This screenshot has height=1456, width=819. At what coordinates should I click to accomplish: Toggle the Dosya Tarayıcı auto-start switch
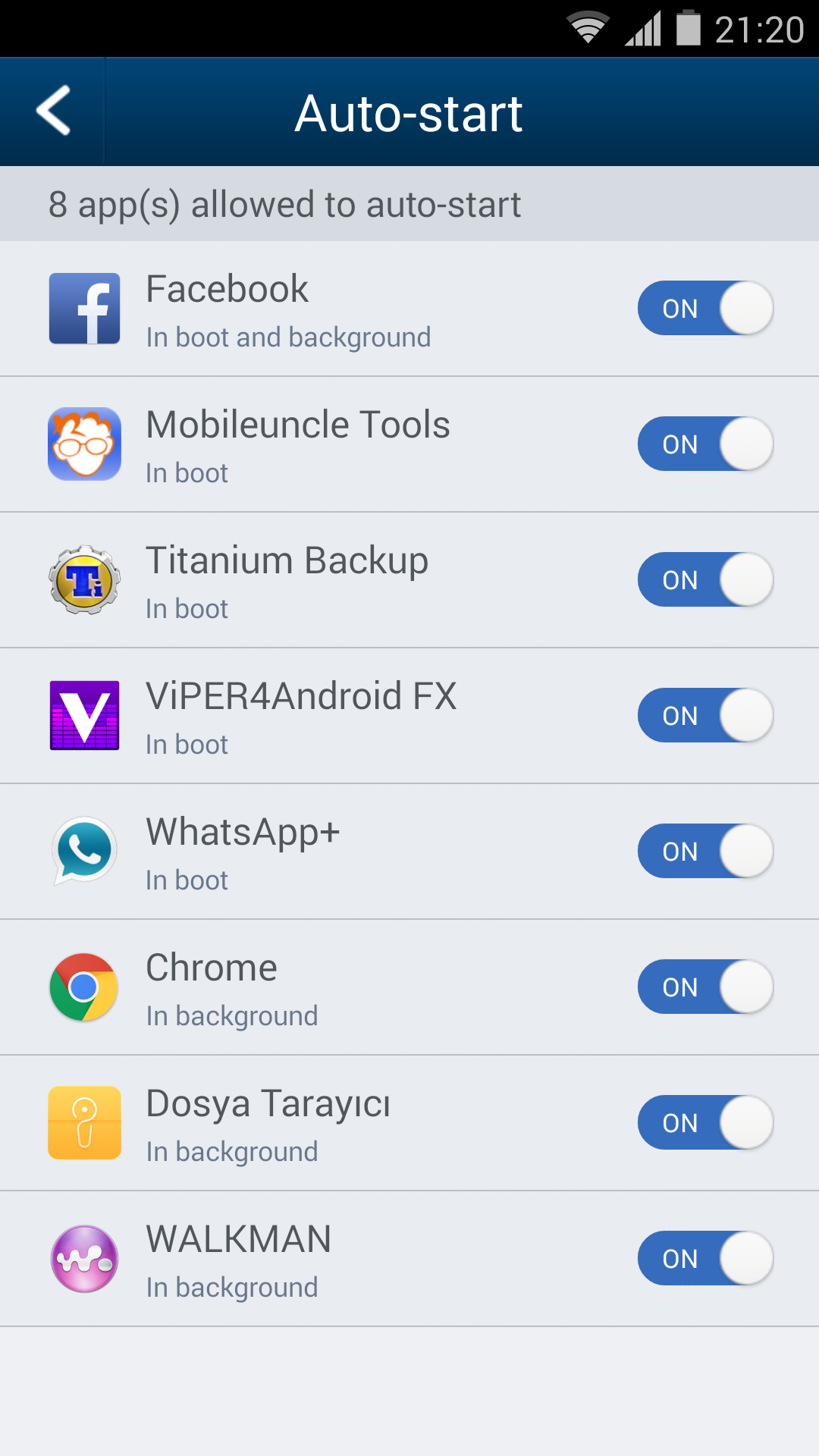click(705, 1123)
